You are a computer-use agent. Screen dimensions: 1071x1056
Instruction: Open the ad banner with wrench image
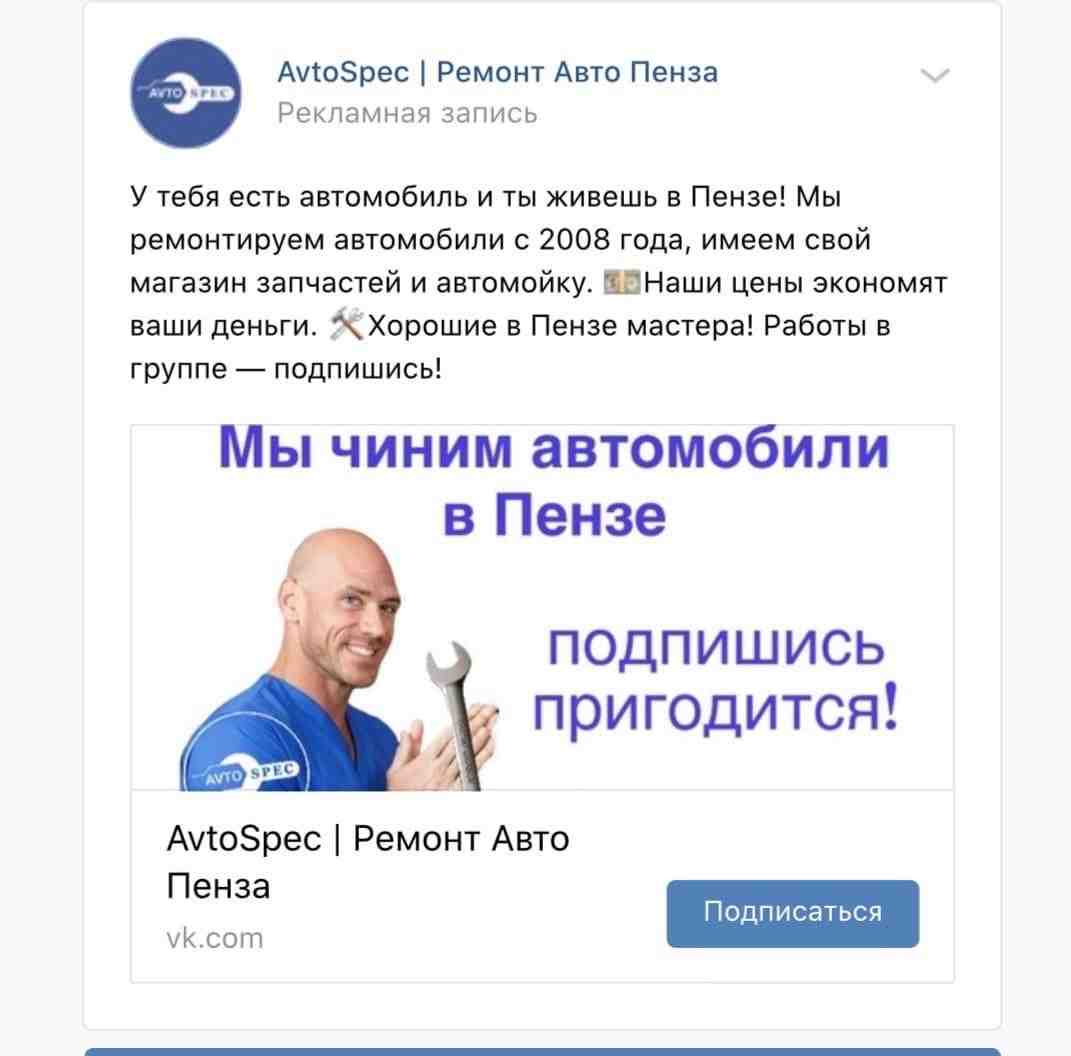click(x=542, y=607)
